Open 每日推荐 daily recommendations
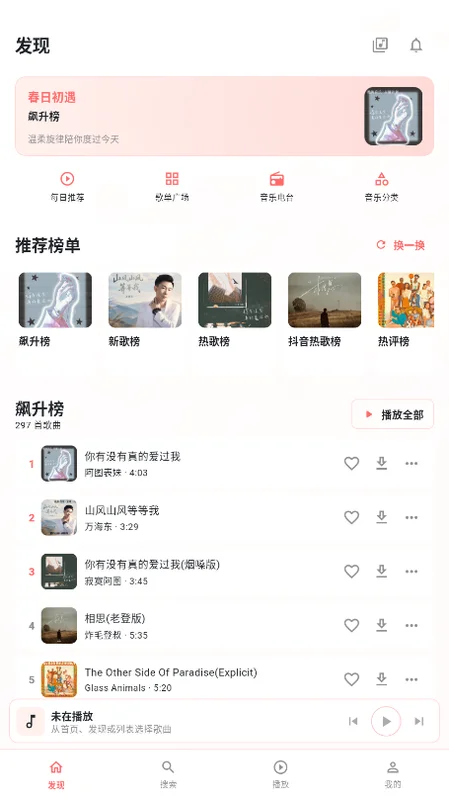 click(x=67, y=187)
